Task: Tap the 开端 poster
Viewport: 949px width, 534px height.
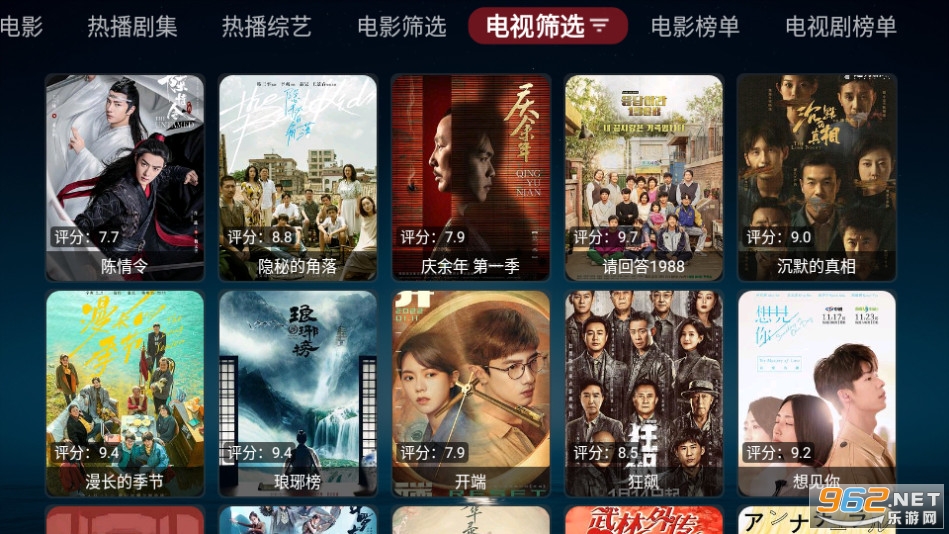Action: (471, 393)
